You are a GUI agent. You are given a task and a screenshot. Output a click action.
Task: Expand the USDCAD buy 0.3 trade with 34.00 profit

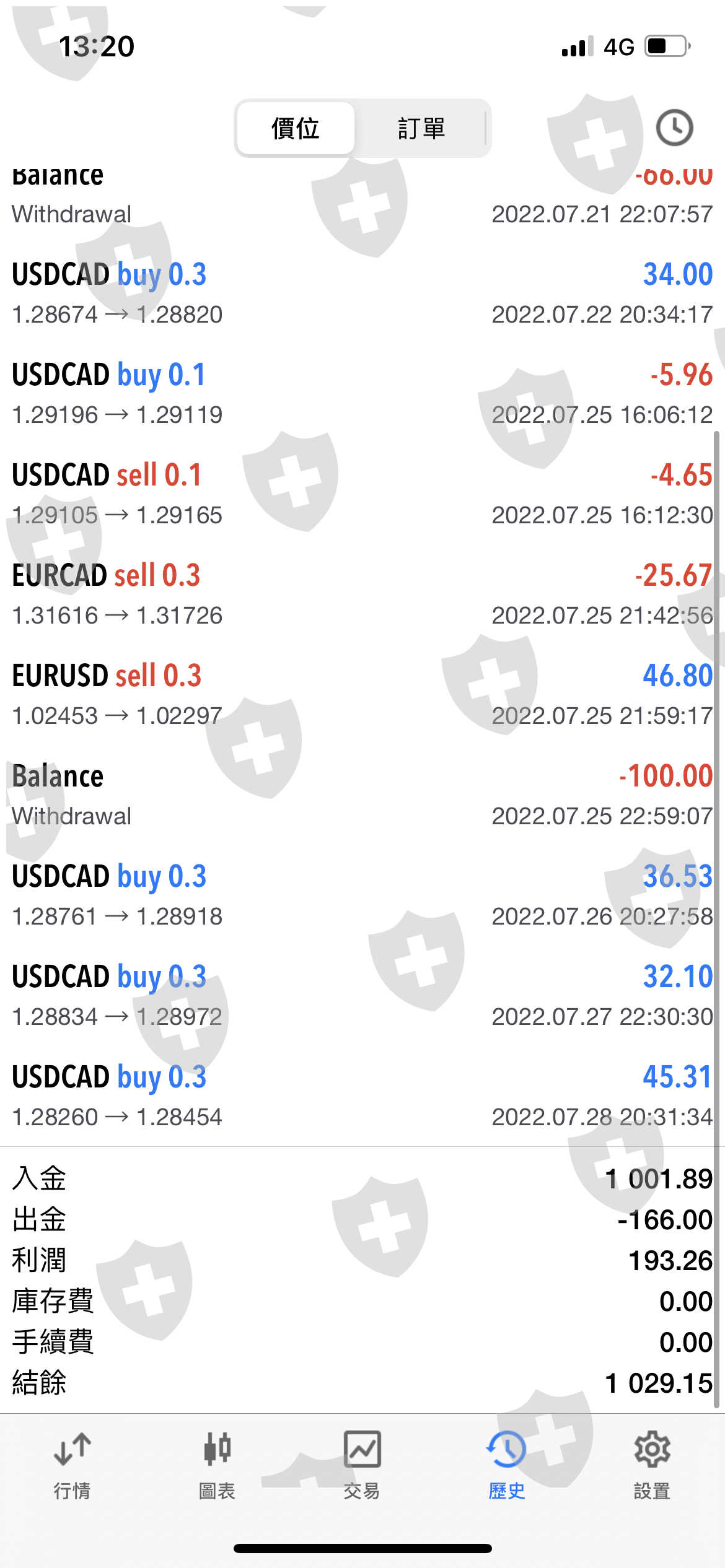(362, 293)
